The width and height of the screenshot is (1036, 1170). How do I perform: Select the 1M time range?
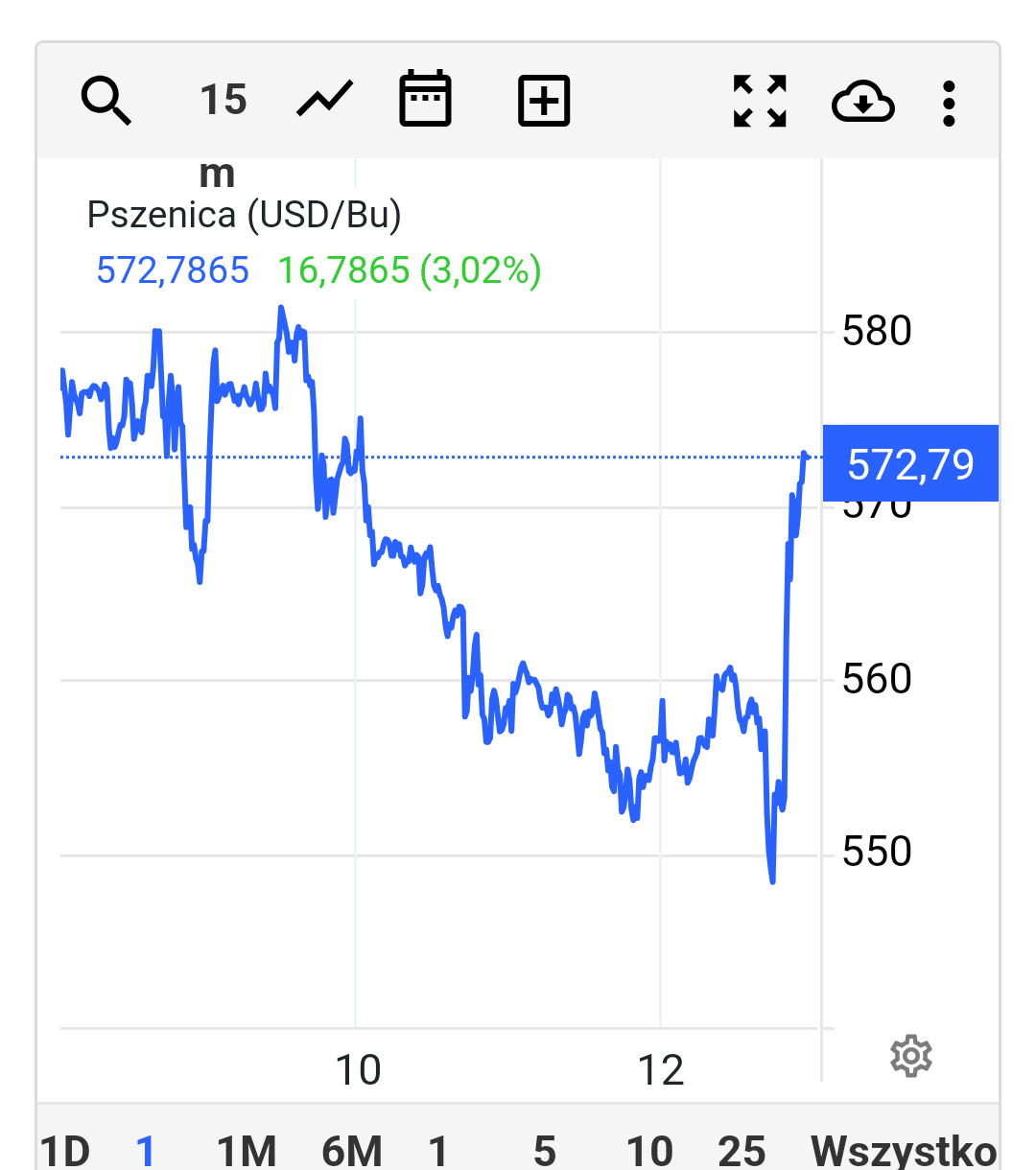pyautogui.click(x=247, y=1150)
